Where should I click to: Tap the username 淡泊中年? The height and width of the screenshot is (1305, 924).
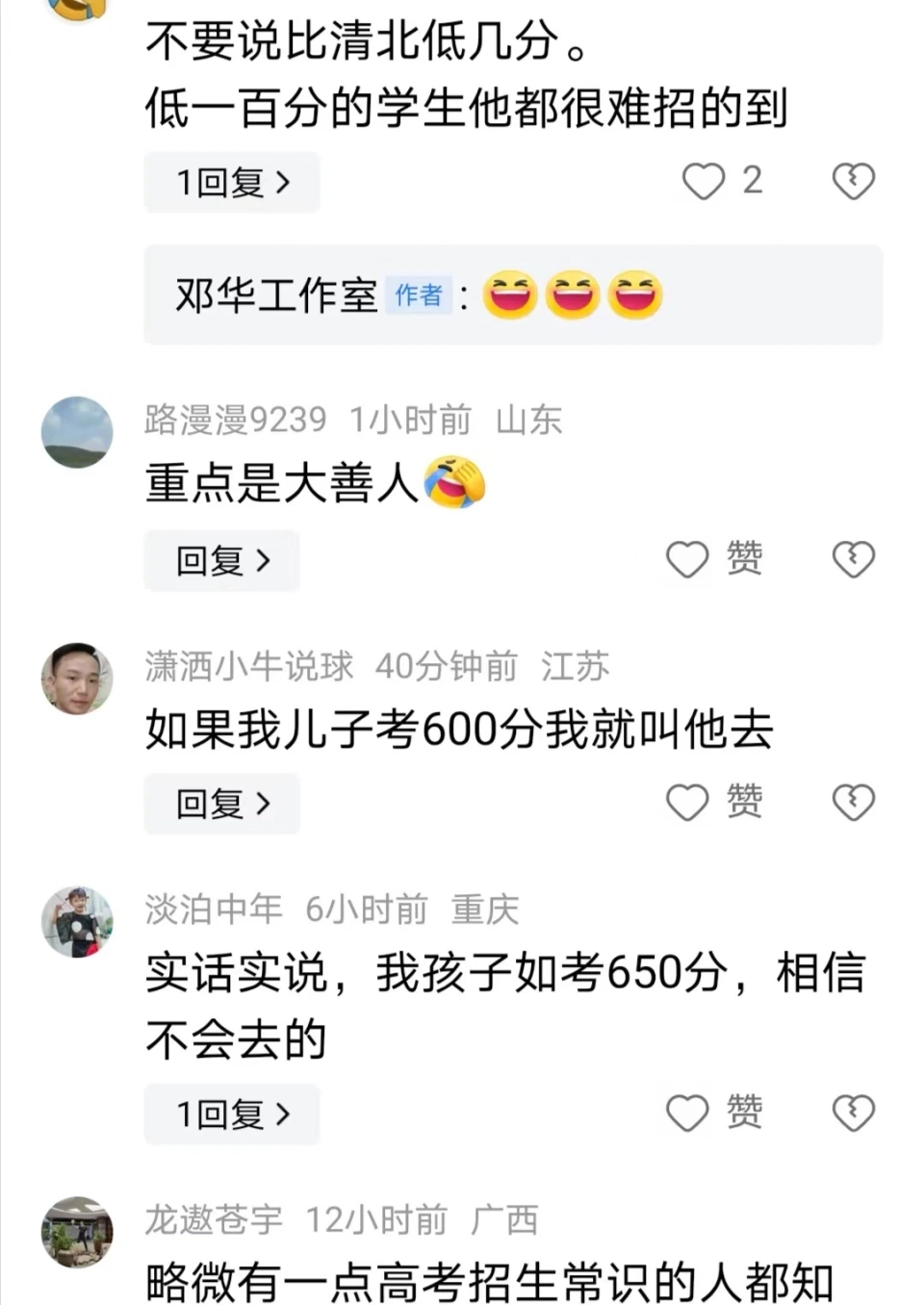click(x=213, y=909)
